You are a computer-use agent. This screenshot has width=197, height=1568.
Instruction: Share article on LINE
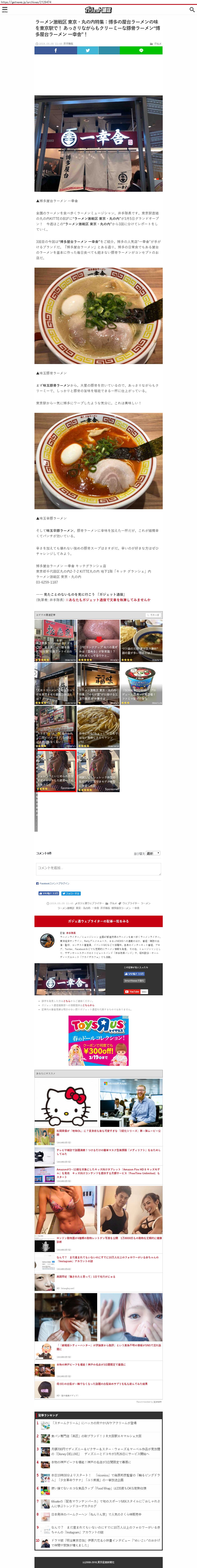(141, 51)
